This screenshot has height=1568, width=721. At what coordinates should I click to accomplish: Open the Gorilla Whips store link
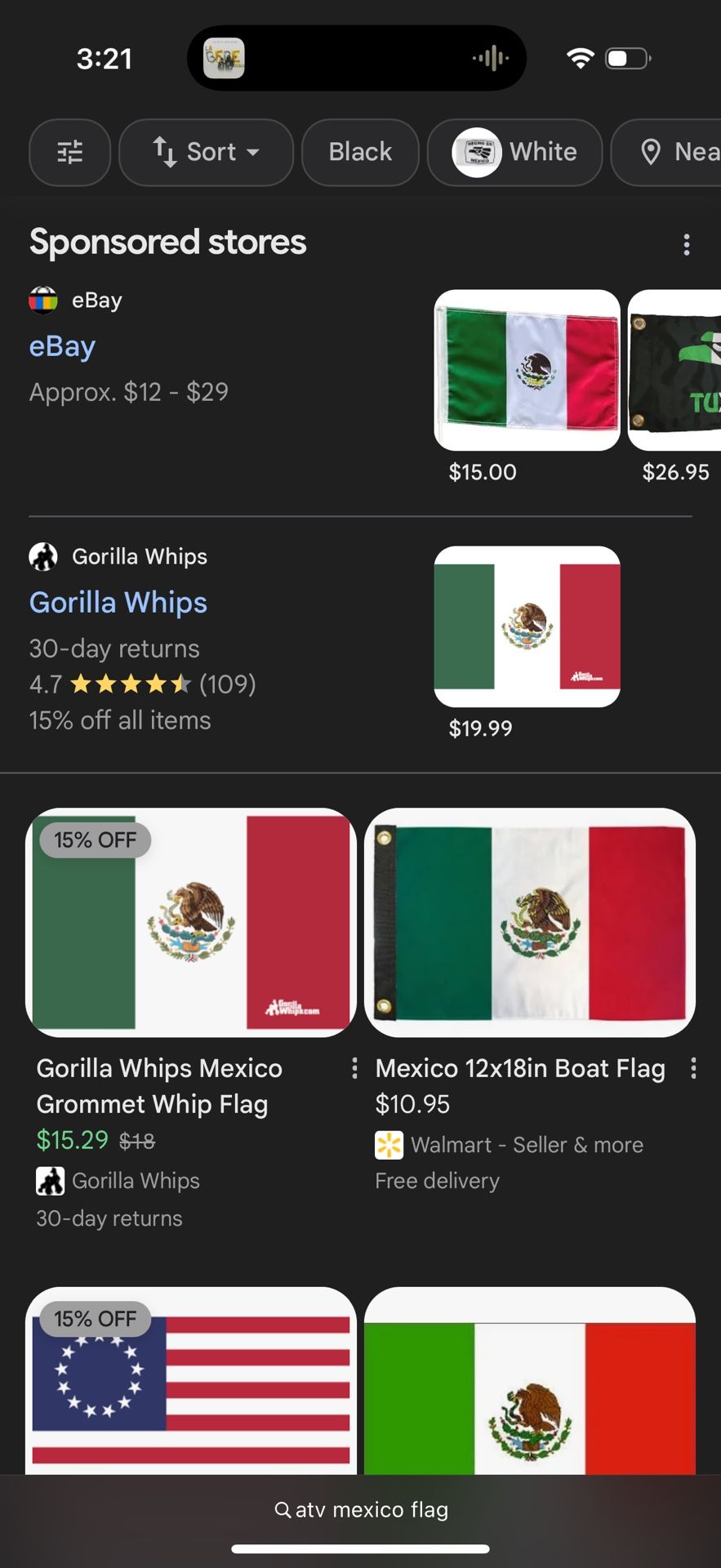tap(118, 603)
